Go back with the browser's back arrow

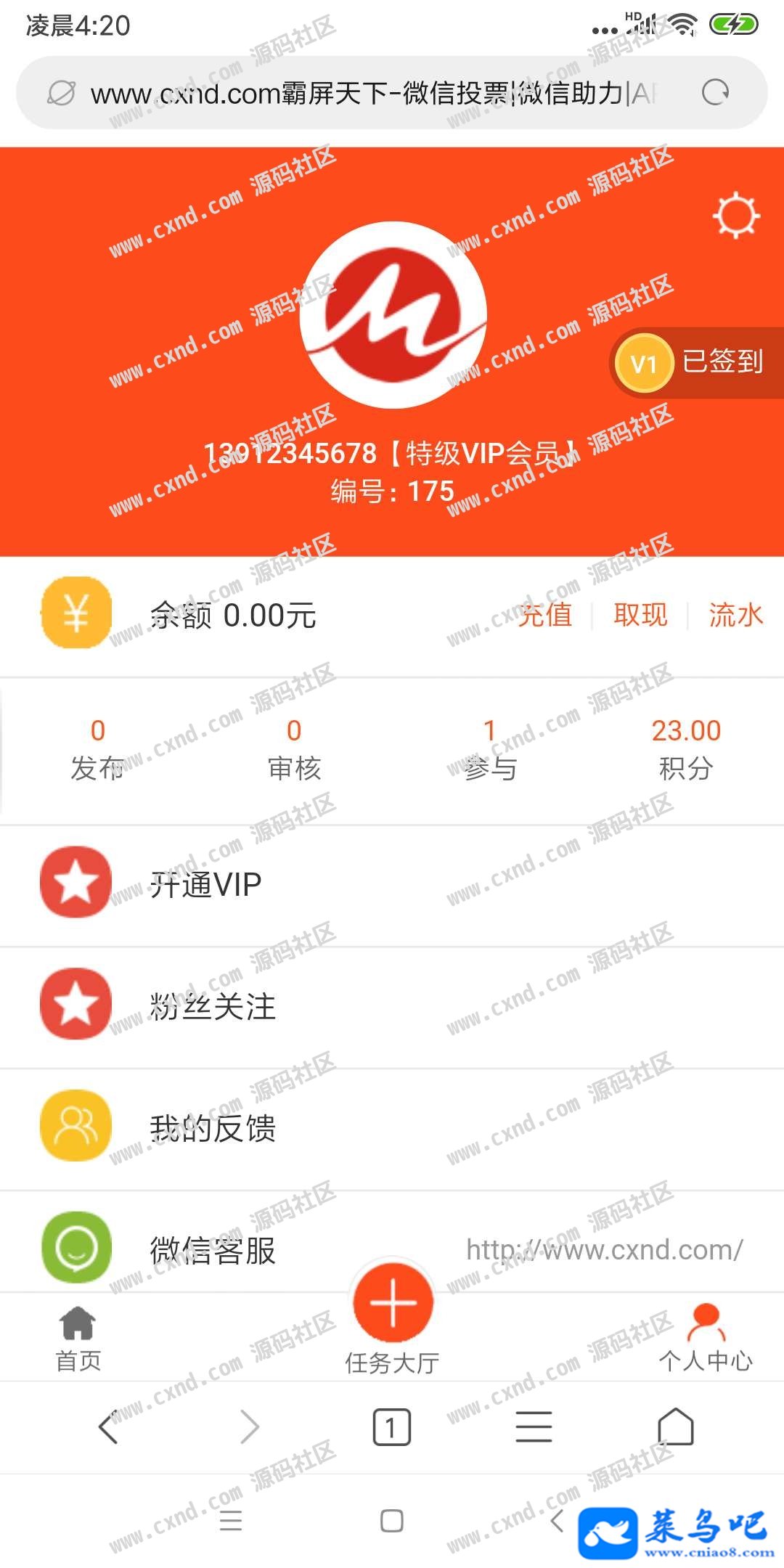[x=108, y=1427]
